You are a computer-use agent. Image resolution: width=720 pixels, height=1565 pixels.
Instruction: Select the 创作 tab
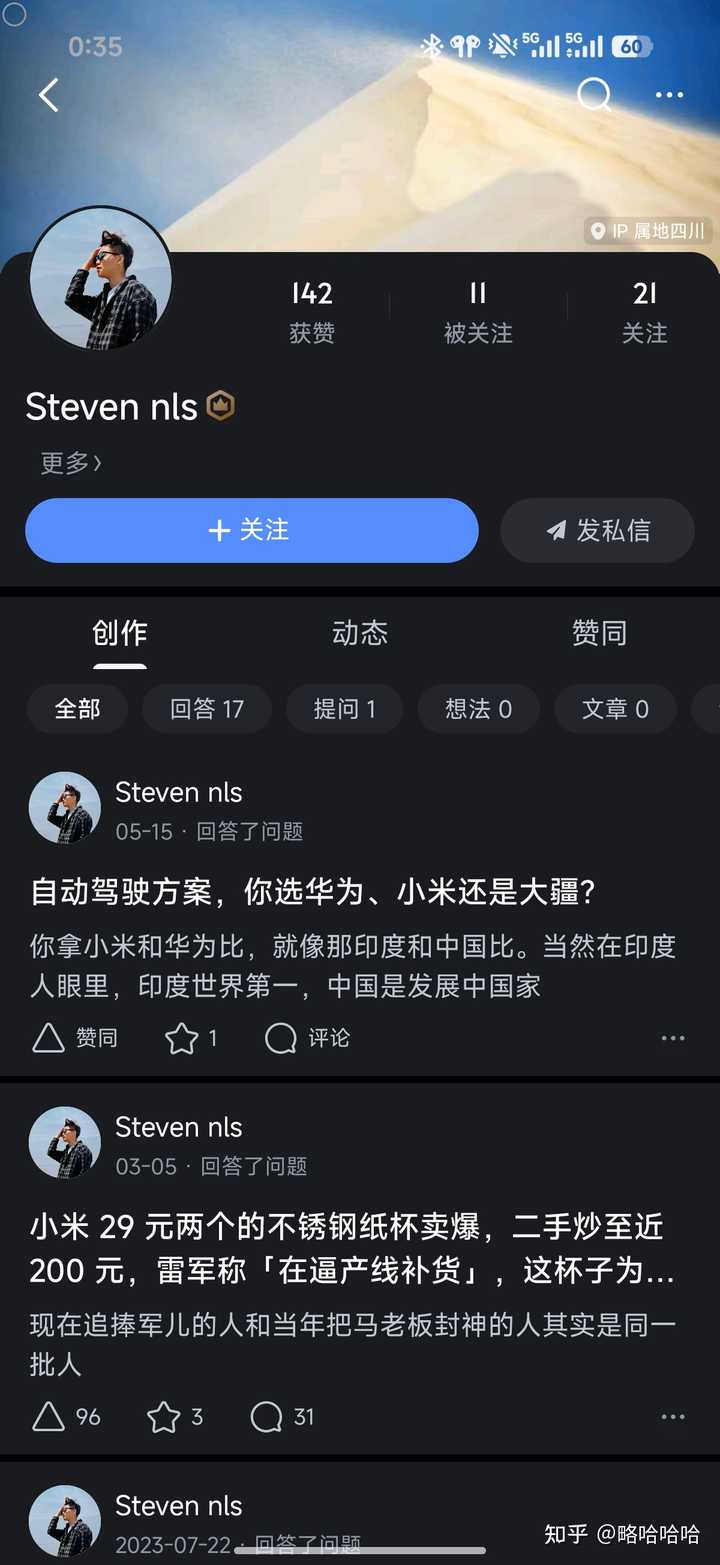[x=120, y=633]
